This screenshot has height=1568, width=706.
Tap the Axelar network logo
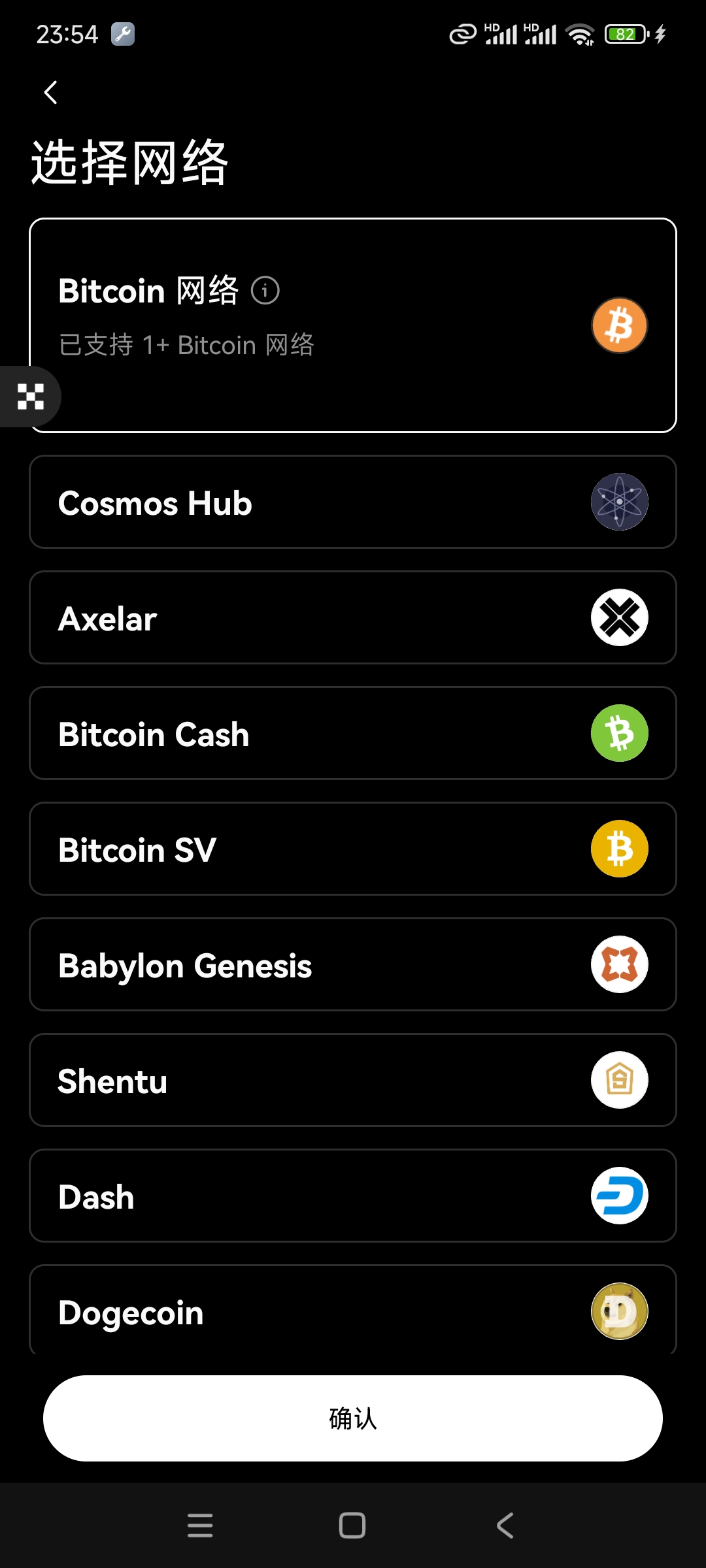pos(618,617)
